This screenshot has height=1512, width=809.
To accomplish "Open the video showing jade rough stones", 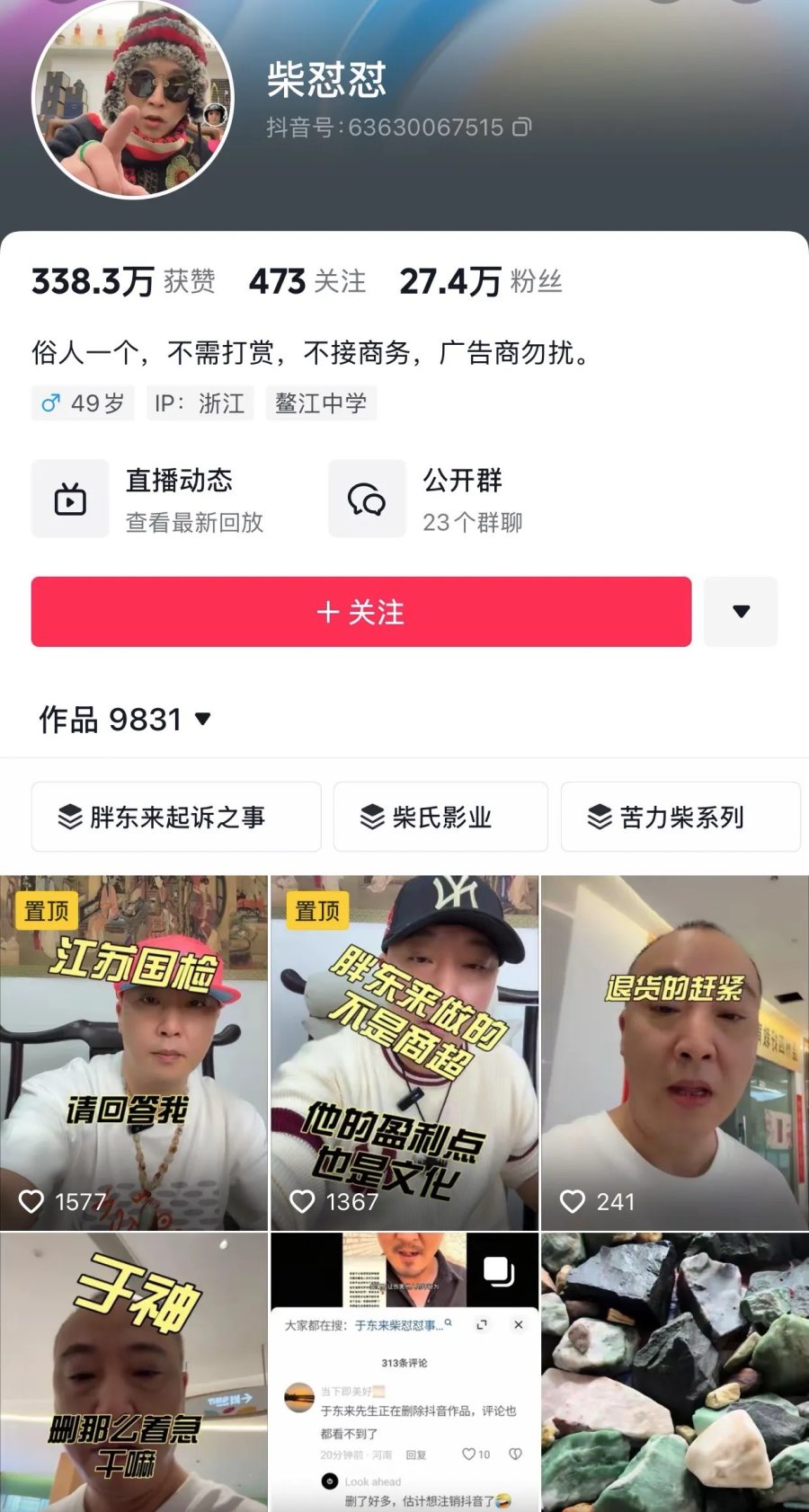I will click(674, 1372).
